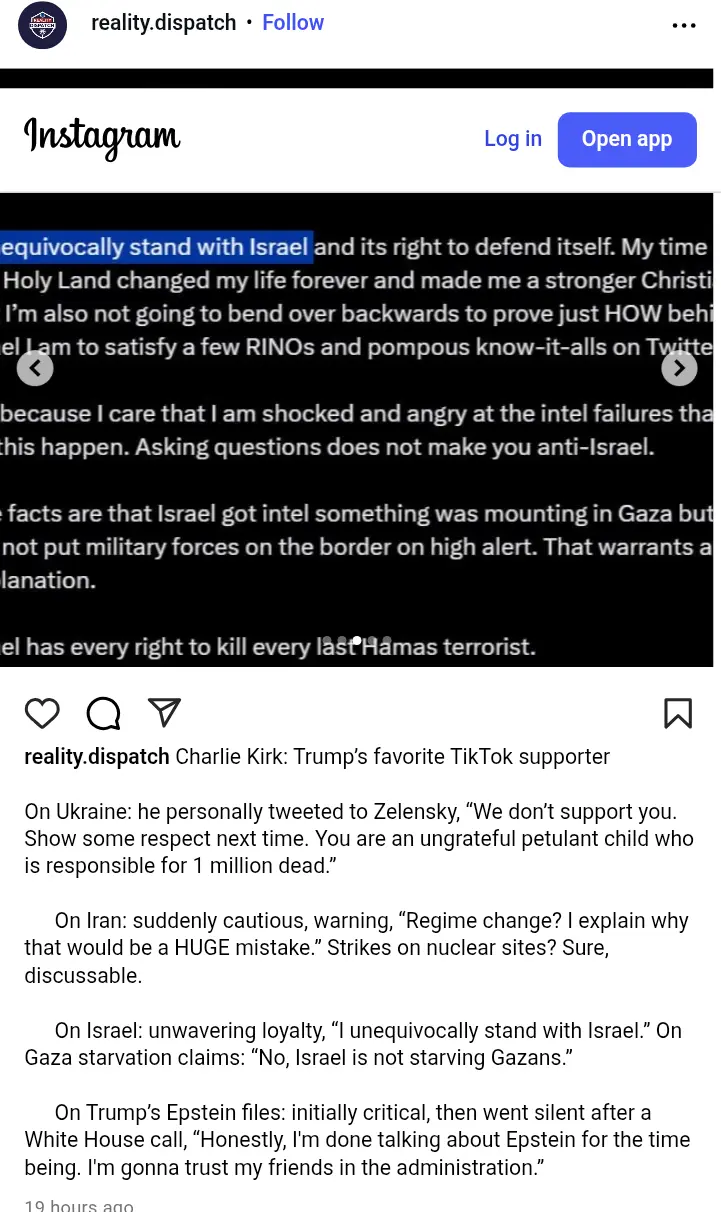Screen dimensions: 721x1212
Task: Go to the next carousel image
Action: [x=679, y=368]
